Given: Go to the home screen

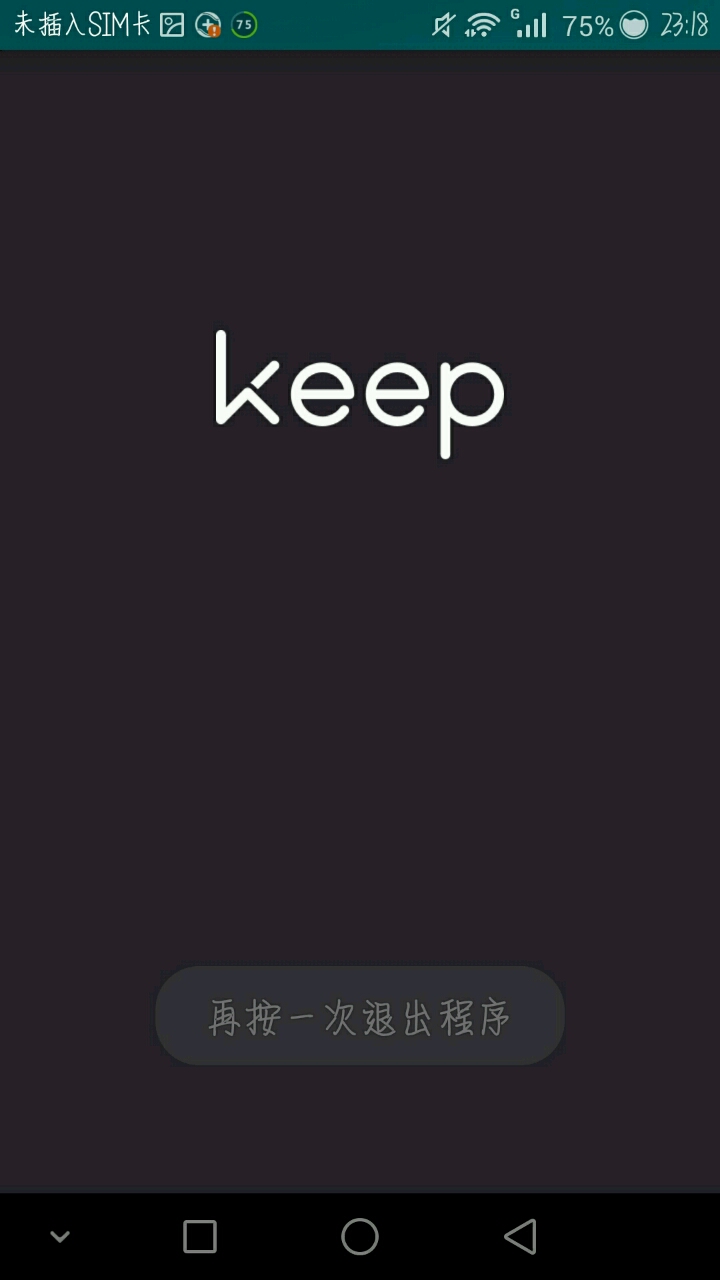Looking at the screenshot, I should [360, 1237].
